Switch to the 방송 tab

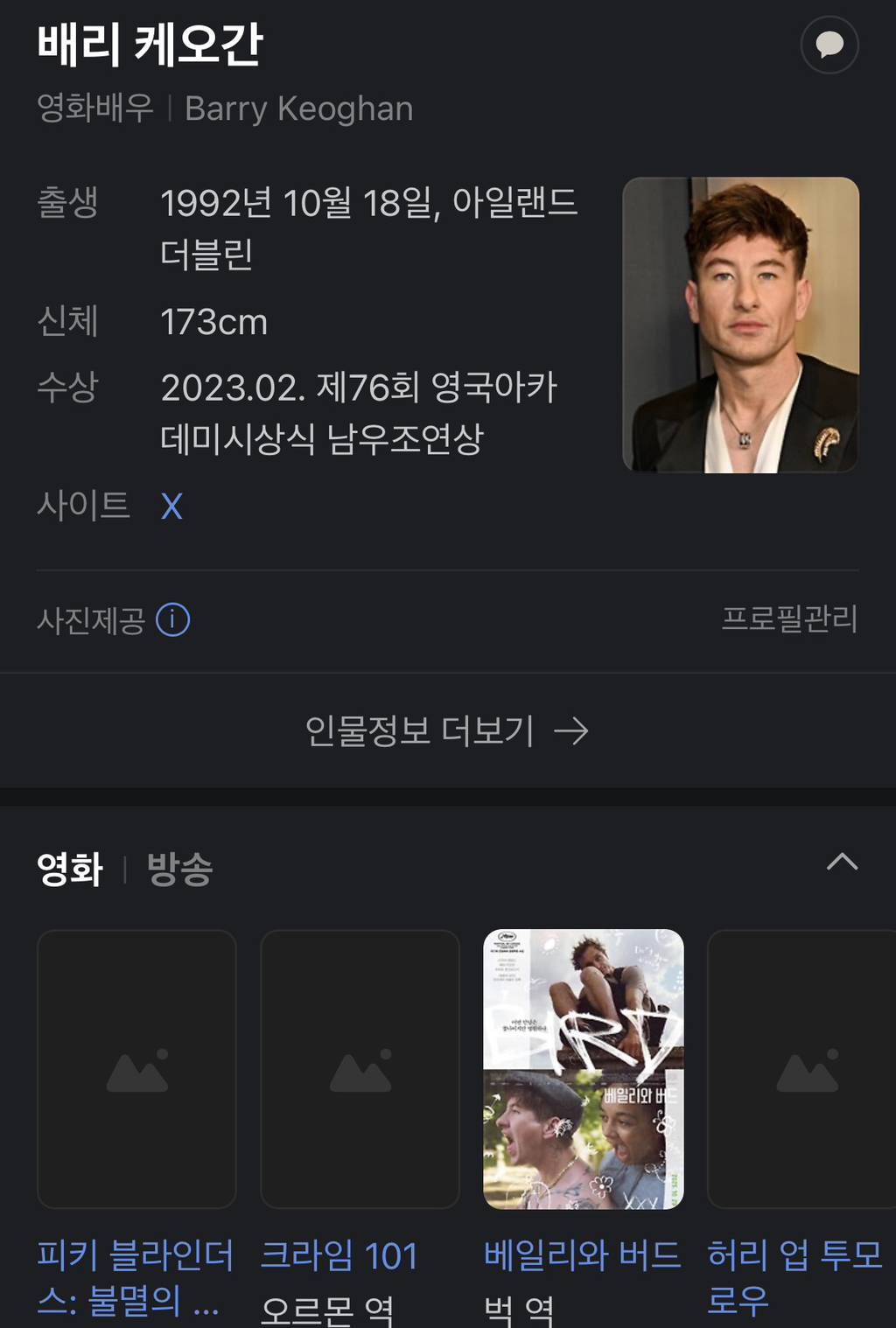(180, 869)
